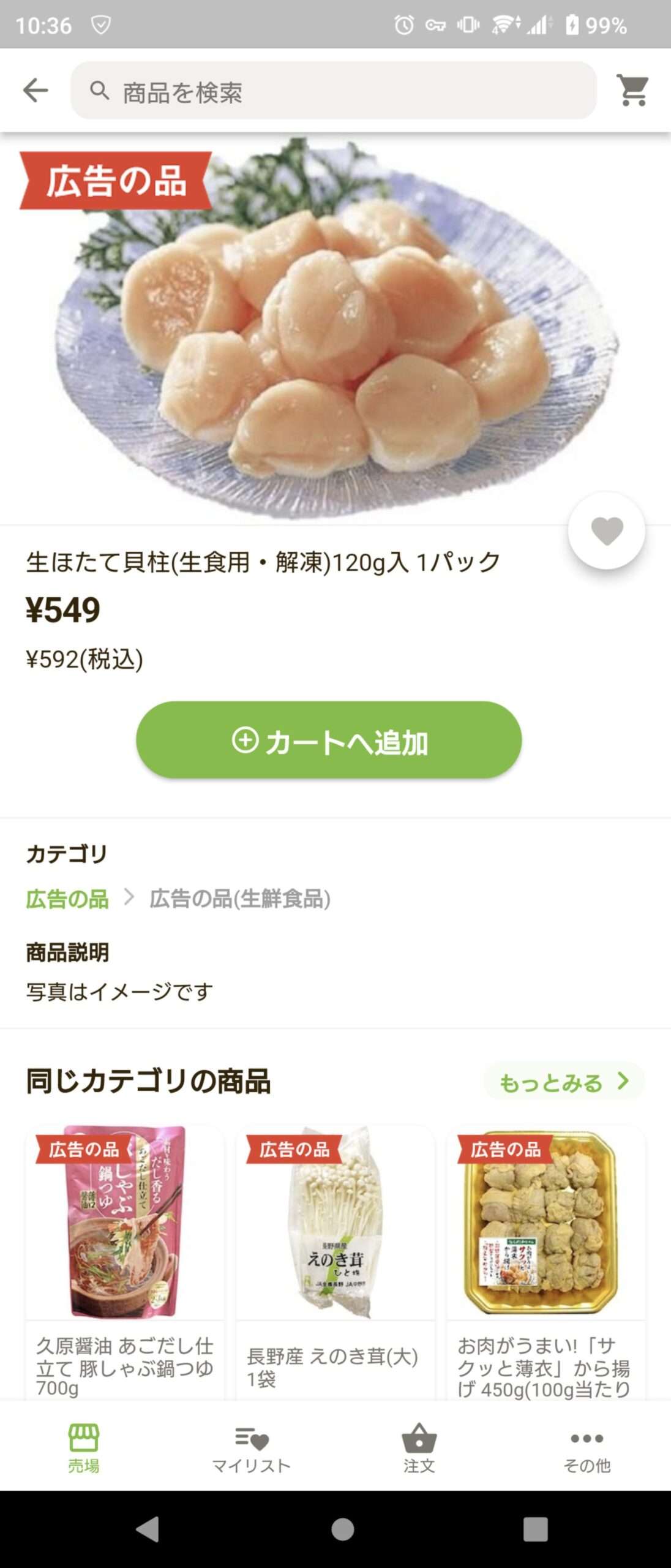Tap もっとみる to see more products
This screenshot has width=671, height=1568.
pos(563,1082)
